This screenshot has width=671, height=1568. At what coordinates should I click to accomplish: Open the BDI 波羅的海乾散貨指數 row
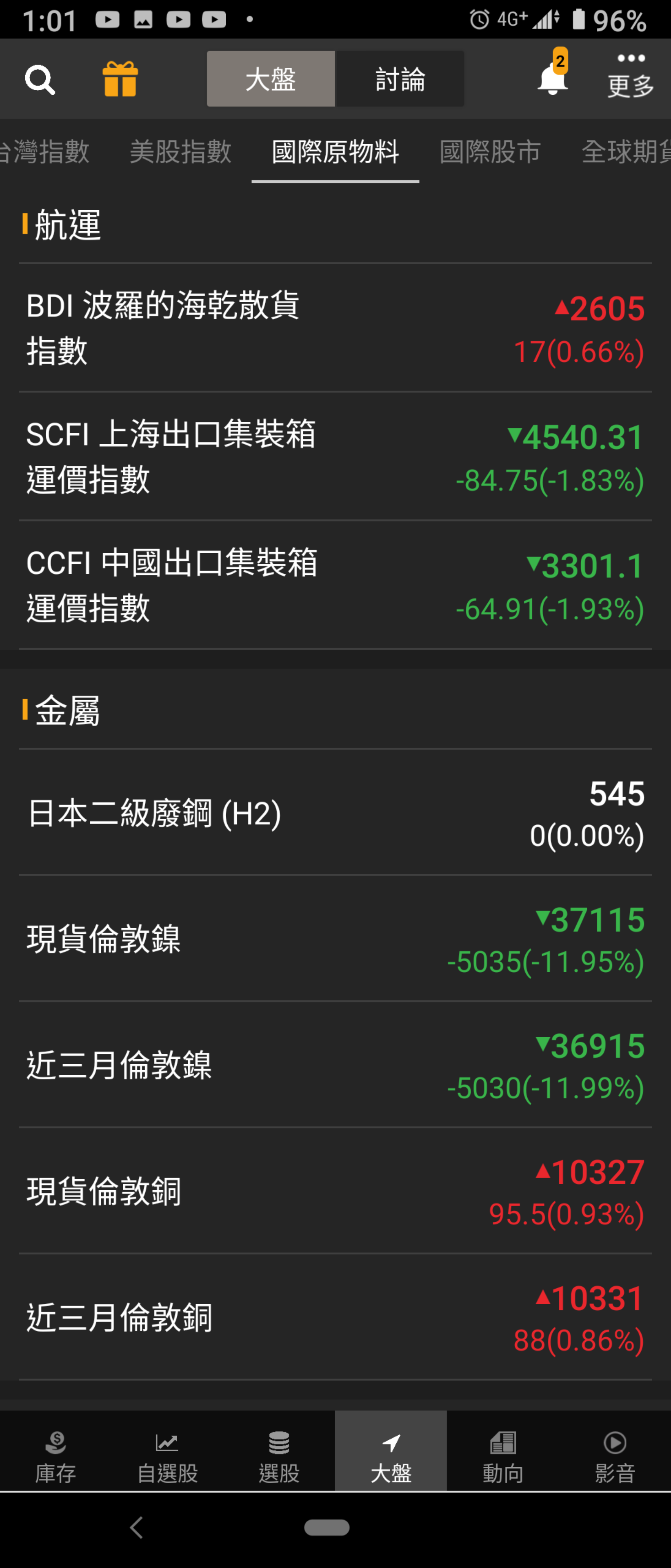[335, 329]
